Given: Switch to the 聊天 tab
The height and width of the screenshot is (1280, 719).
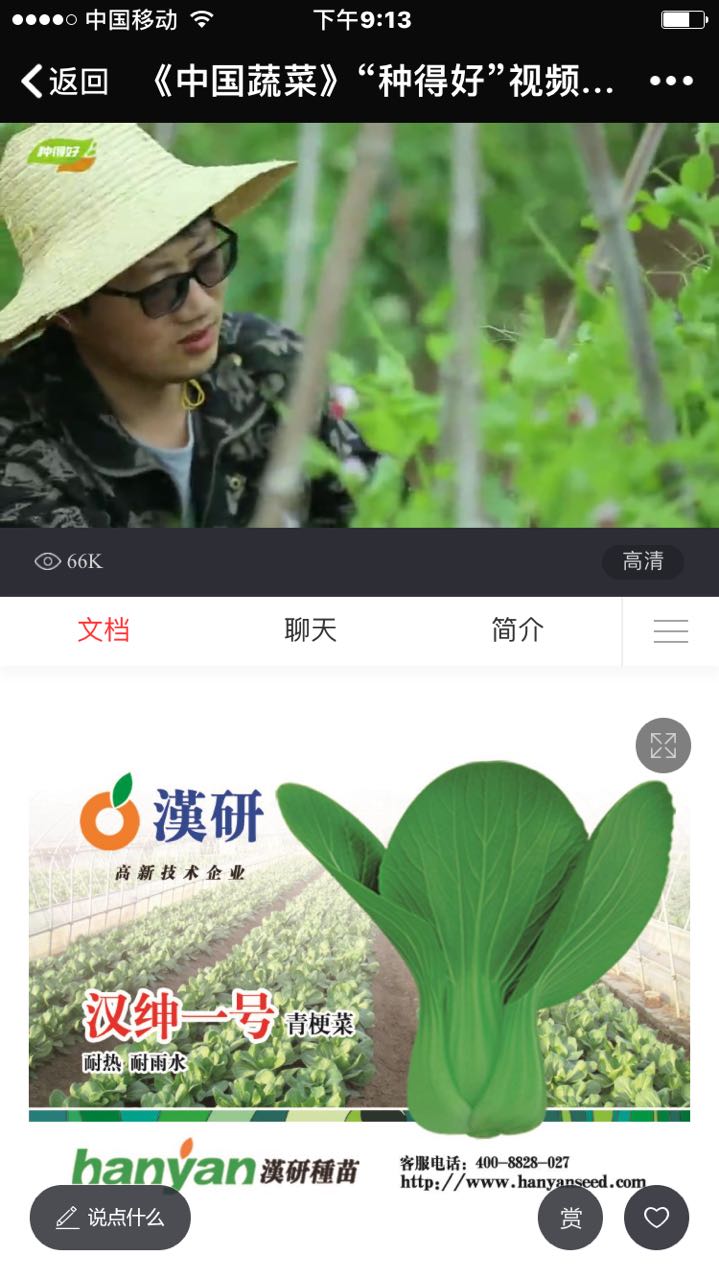Looking at the screenshot, I should click(x=310, y=630).
